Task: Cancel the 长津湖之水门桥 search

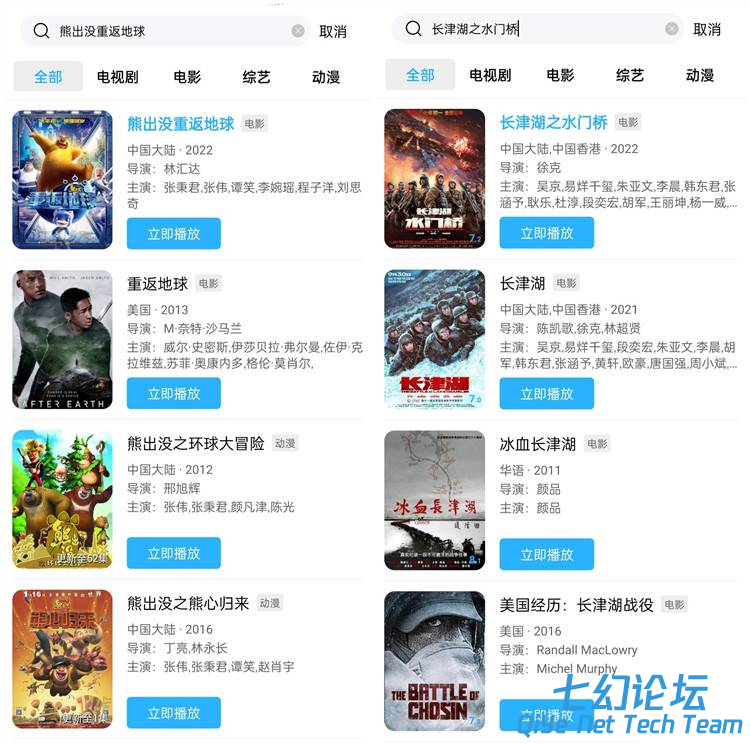Action: click(707, 30)
